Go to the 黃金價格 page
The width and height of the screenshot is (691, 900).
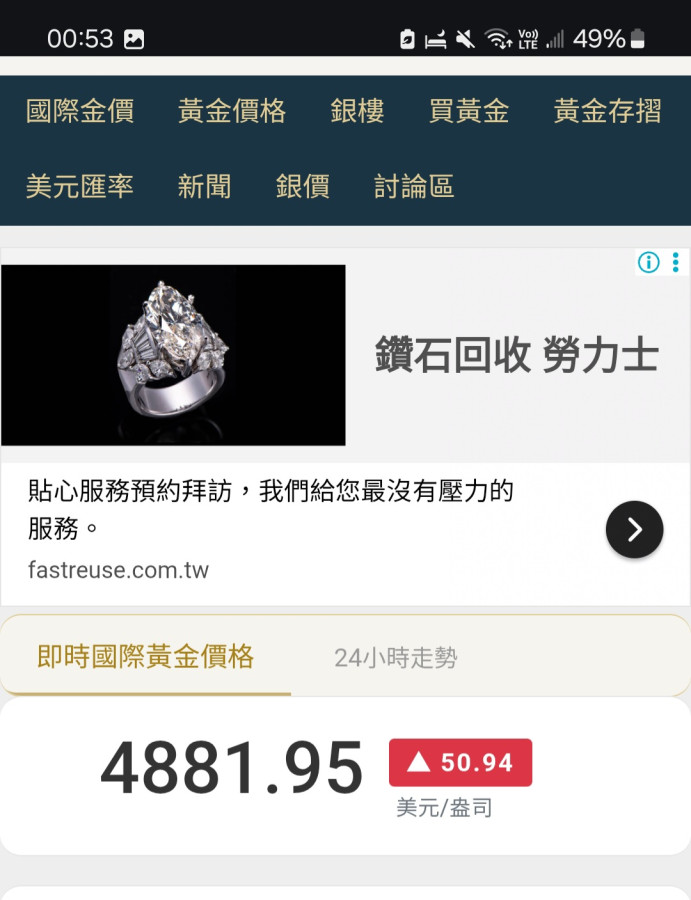(x=232, y=111)
